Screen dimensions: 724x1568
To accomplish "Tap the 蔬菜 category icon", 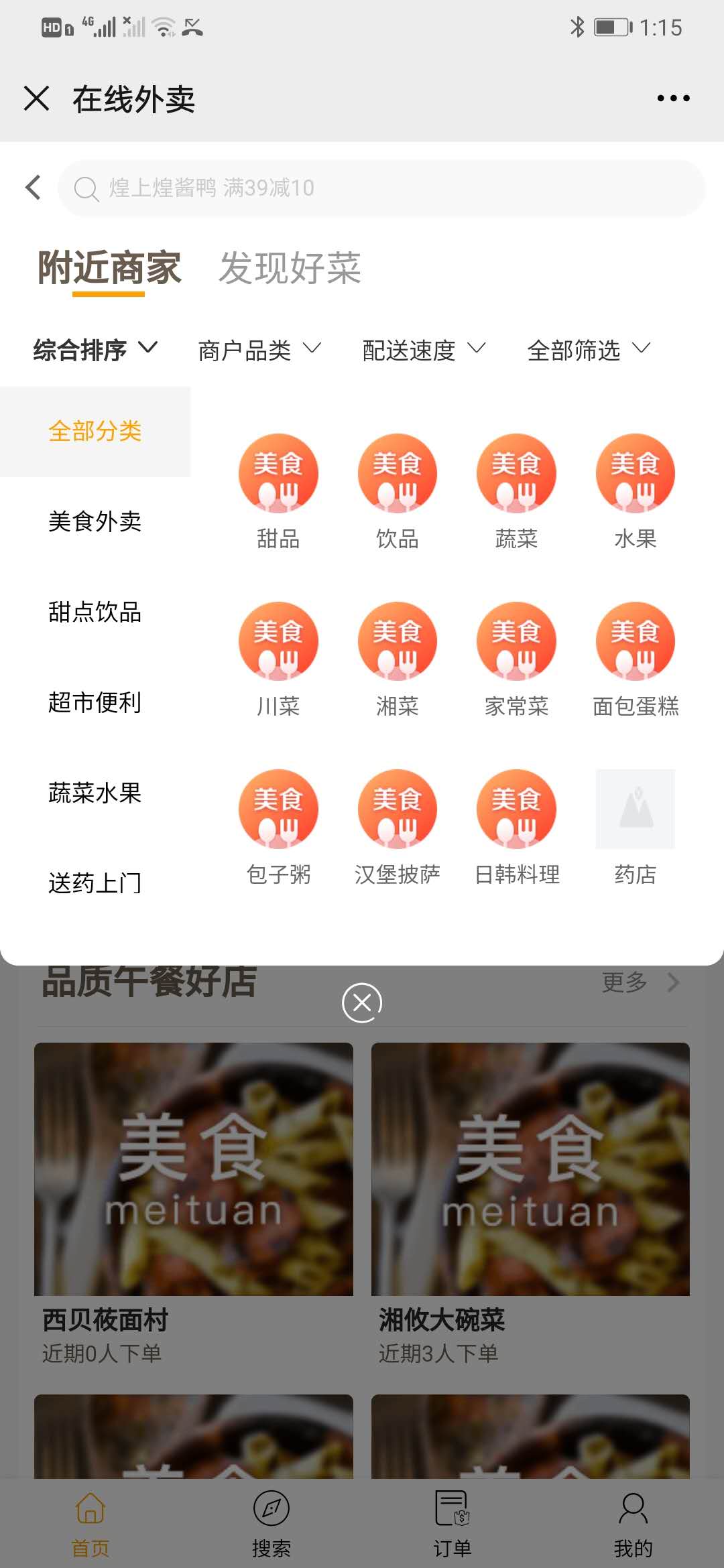I will [x=516, y=473].
